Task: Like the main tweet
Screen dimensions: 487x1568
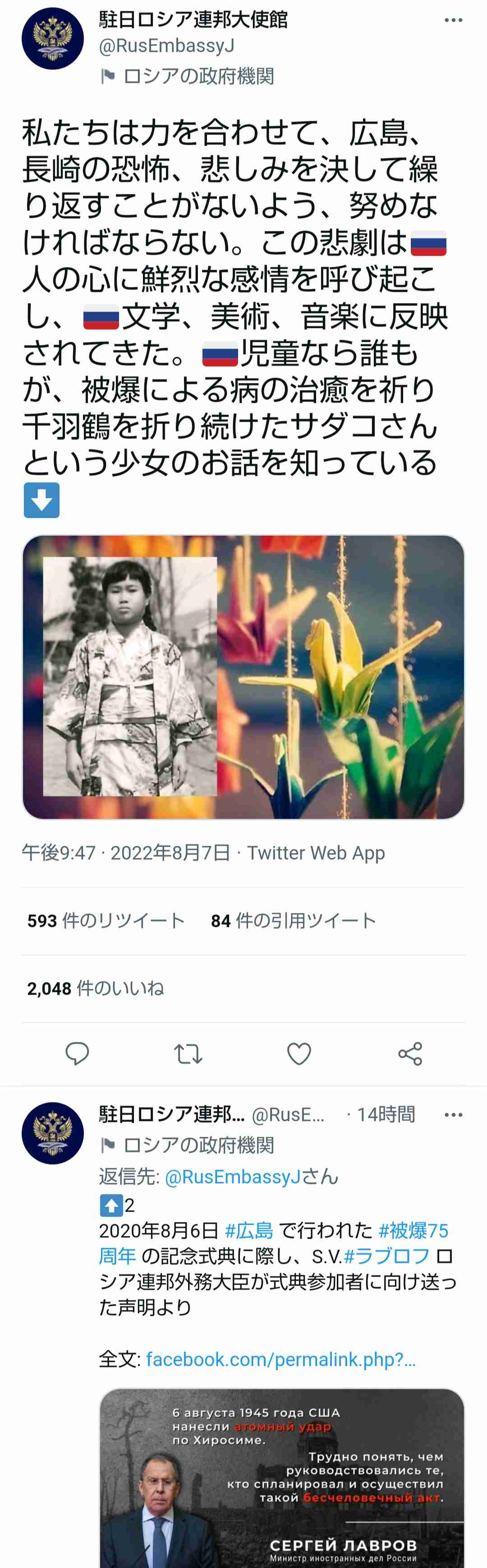Action: click(299, 1054)
